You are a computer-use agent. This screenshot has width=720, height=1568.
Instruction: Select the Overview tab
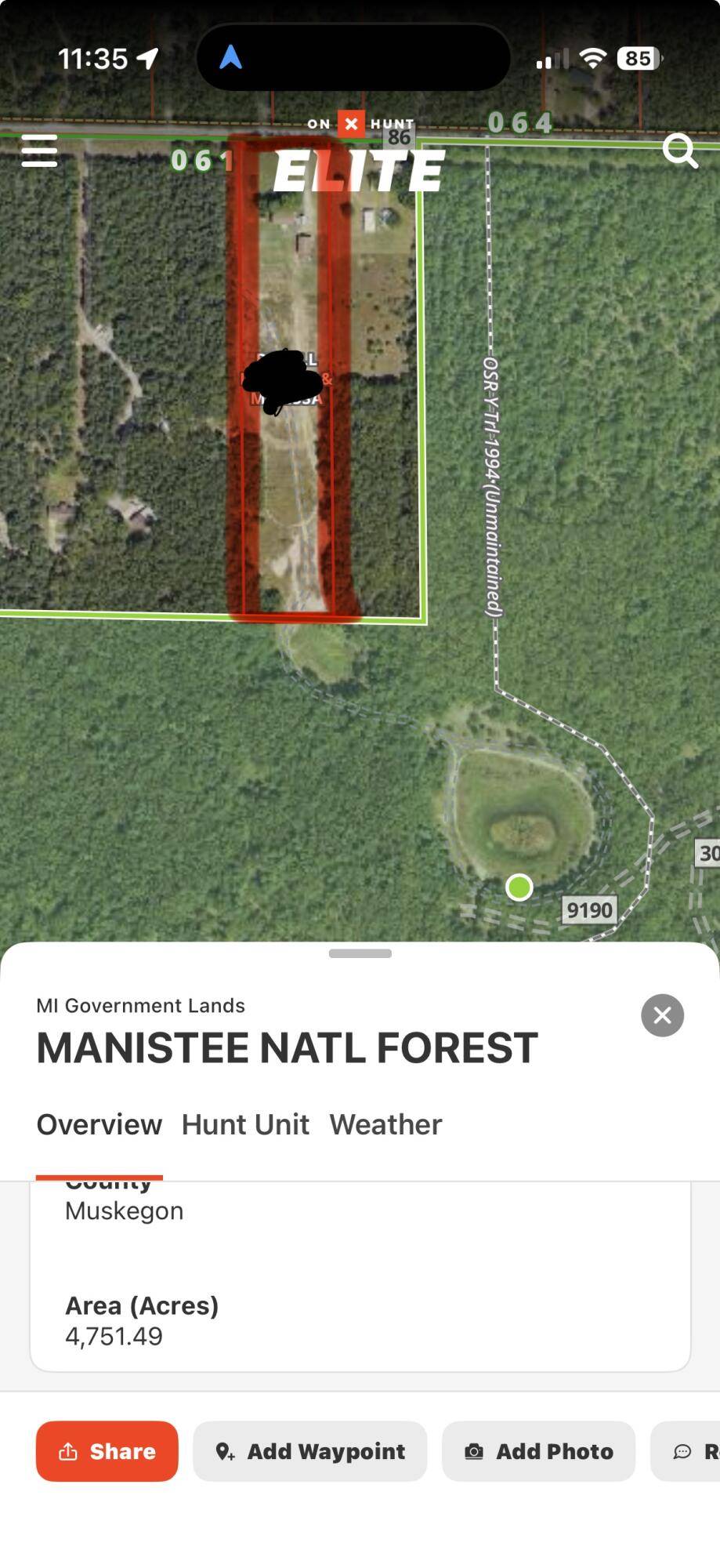[99, 1123]
